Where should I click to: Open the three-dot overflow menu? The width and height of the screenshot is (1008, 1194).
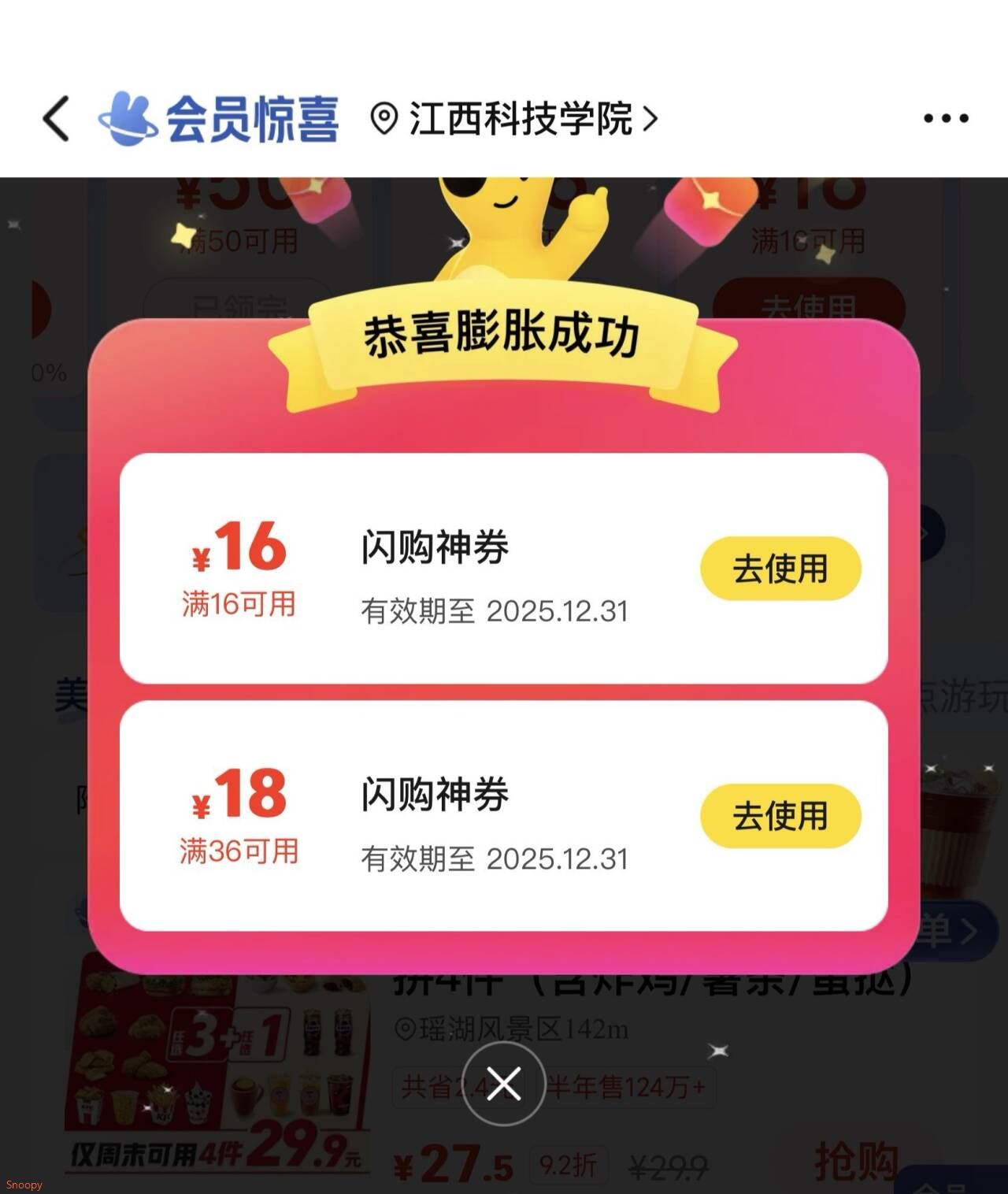click(946, 119)
